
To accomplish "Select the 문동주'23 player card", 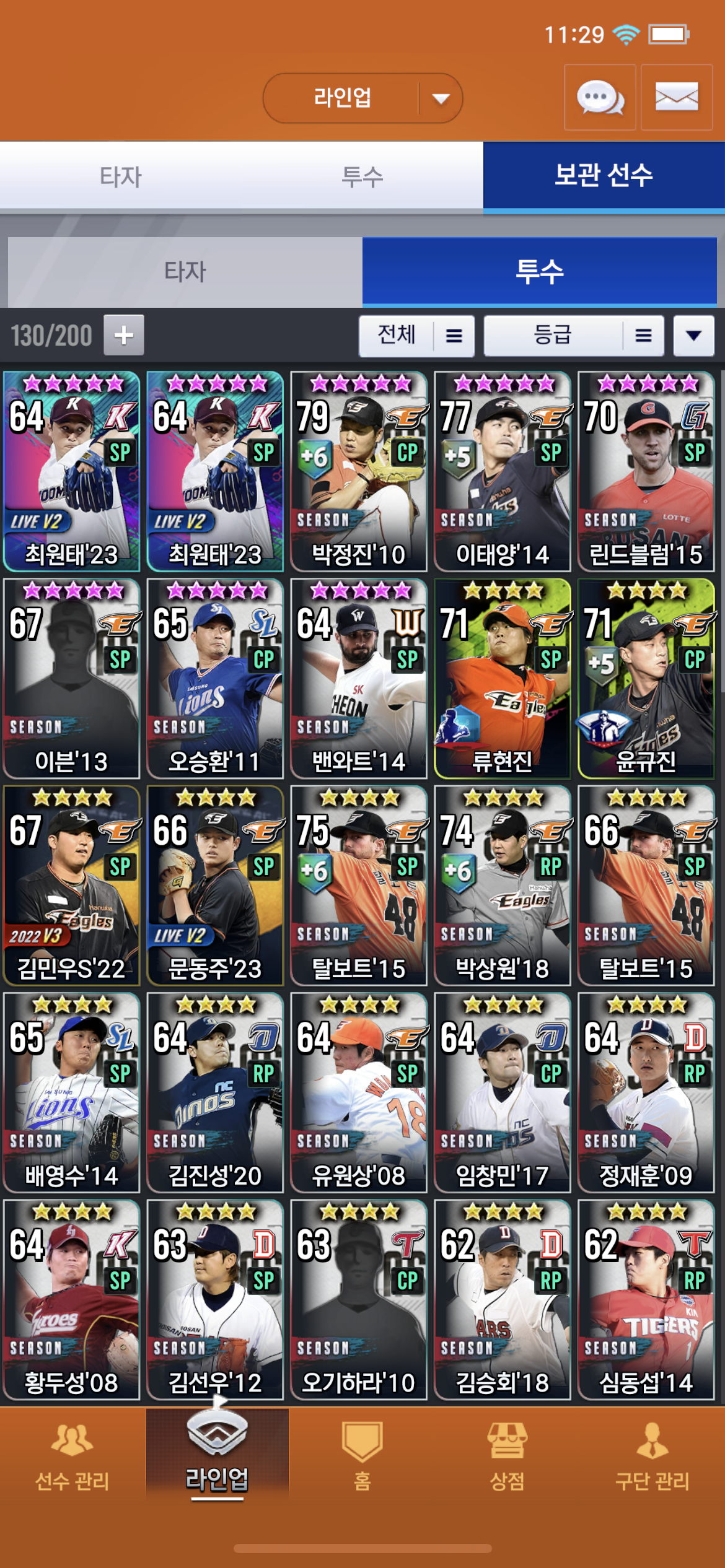I will (215, 886).
